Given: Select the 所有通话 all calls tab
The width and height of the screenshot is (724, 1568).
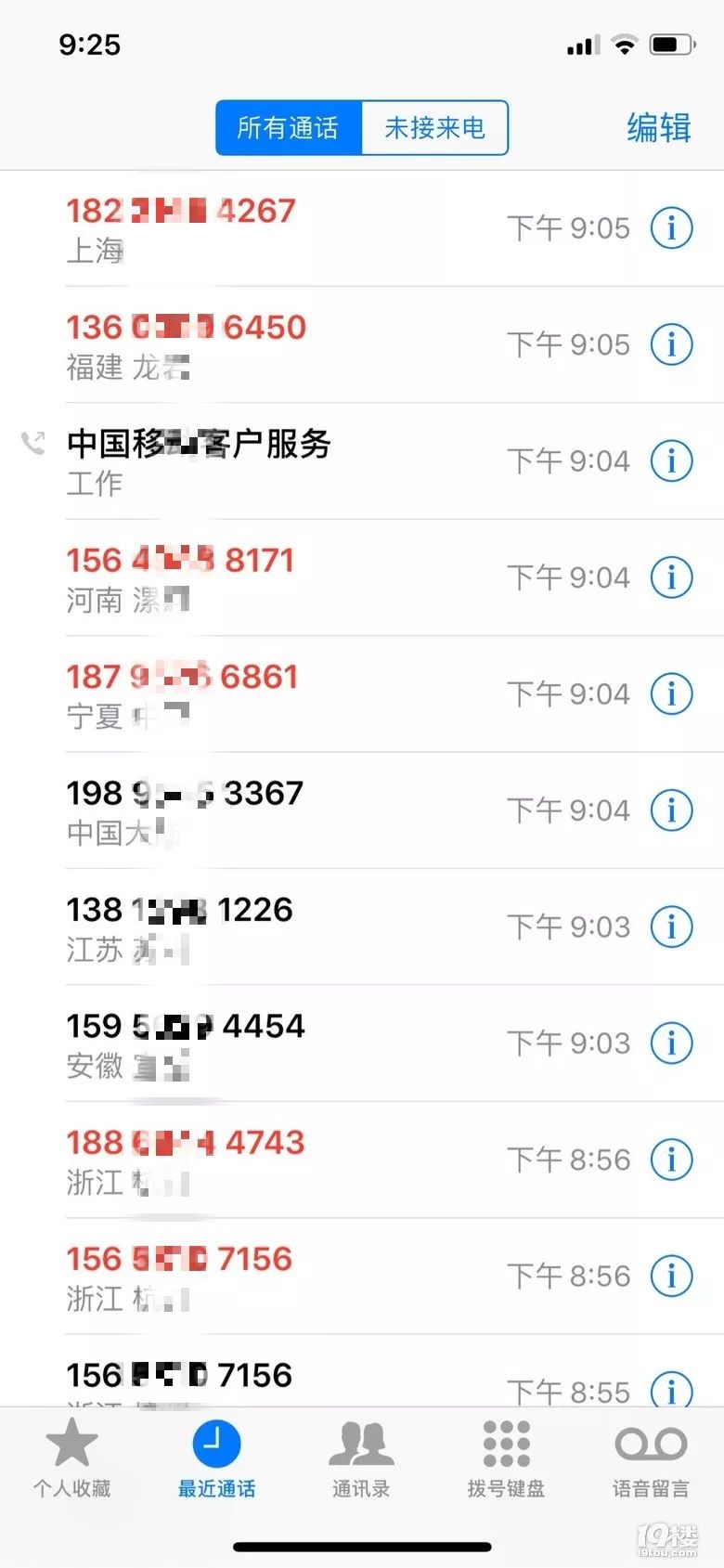Looking at the screenshot, I should [x=289, y=128].
